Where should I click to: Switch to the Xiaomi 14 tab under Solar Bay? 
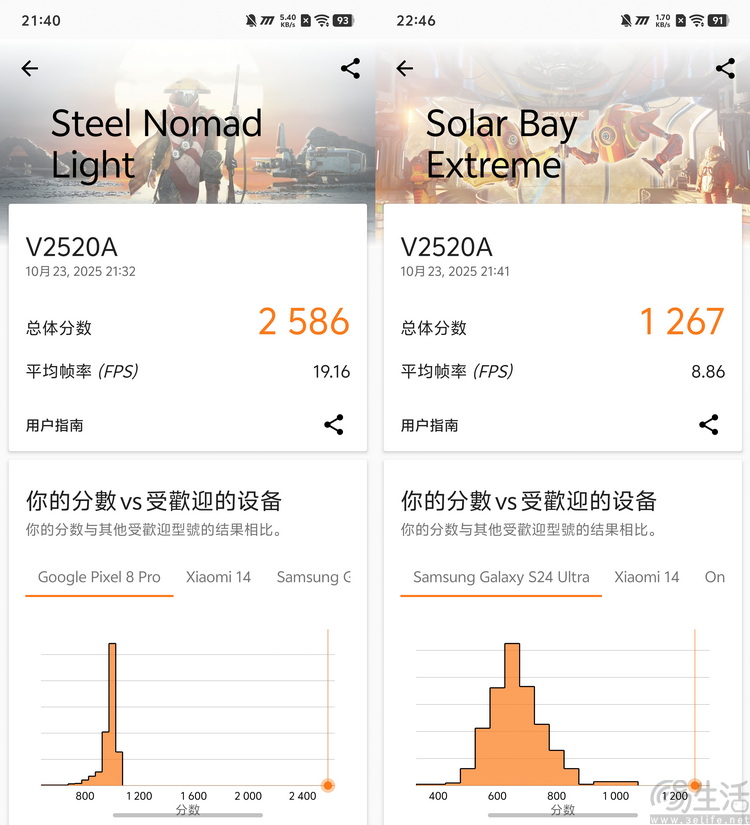647,577
